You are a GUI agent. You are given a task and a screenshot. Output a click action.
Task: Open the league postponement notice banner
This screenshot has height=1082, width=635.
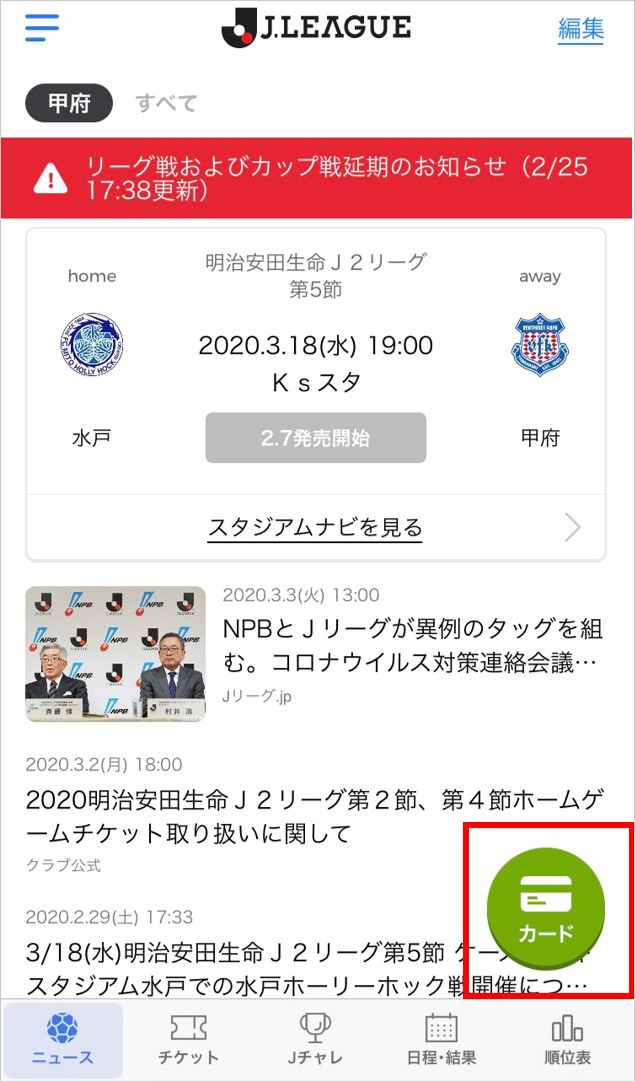point(317,178)
